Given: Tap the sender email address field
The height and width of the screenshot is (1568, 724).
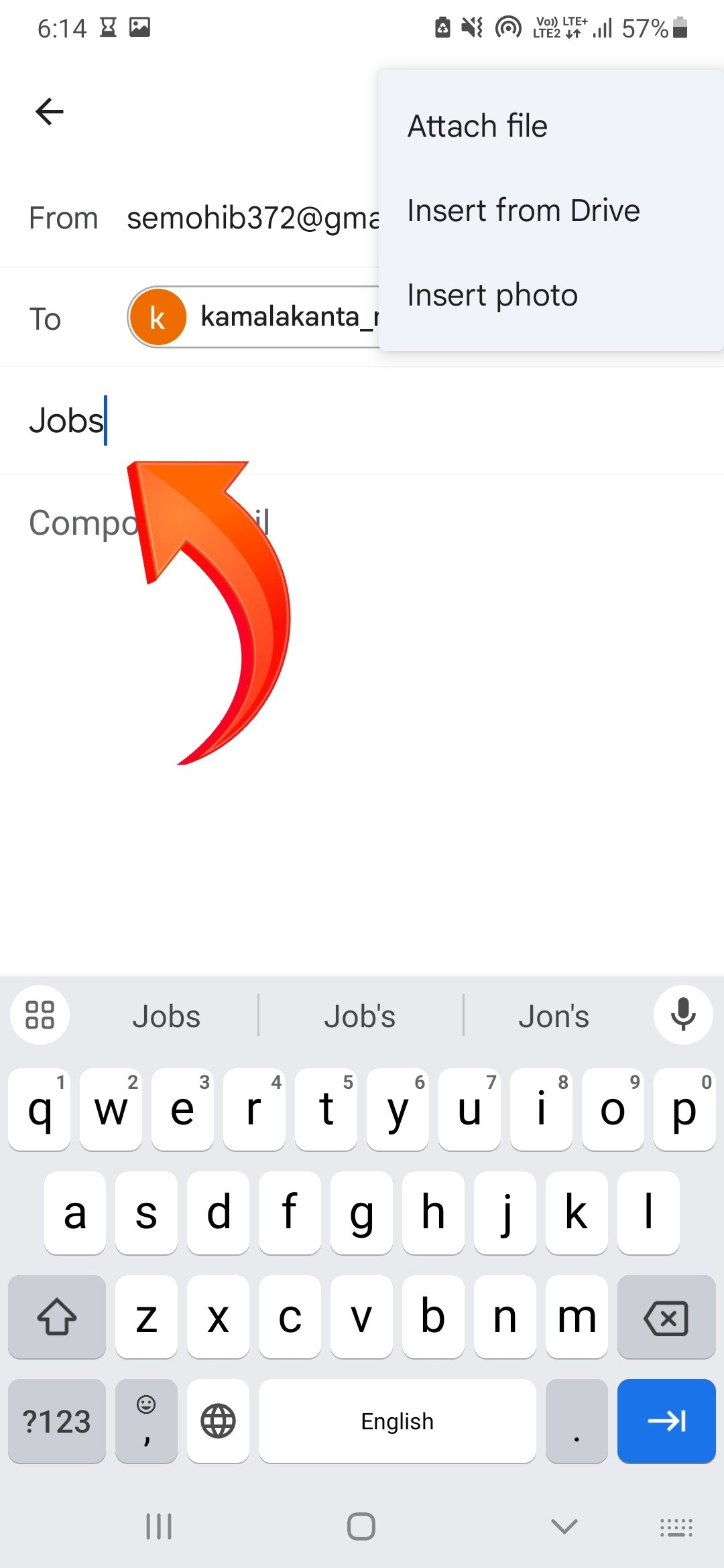Looking at the screenshot, I should (252, 218).
